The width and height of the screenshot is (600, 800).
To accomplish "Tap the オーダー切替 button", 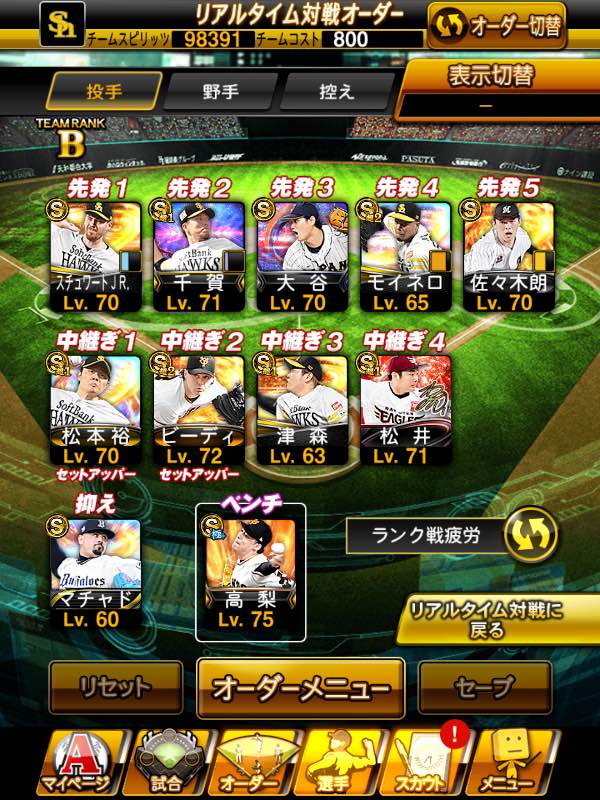I will pyautogui.click(x=496, y=26).
